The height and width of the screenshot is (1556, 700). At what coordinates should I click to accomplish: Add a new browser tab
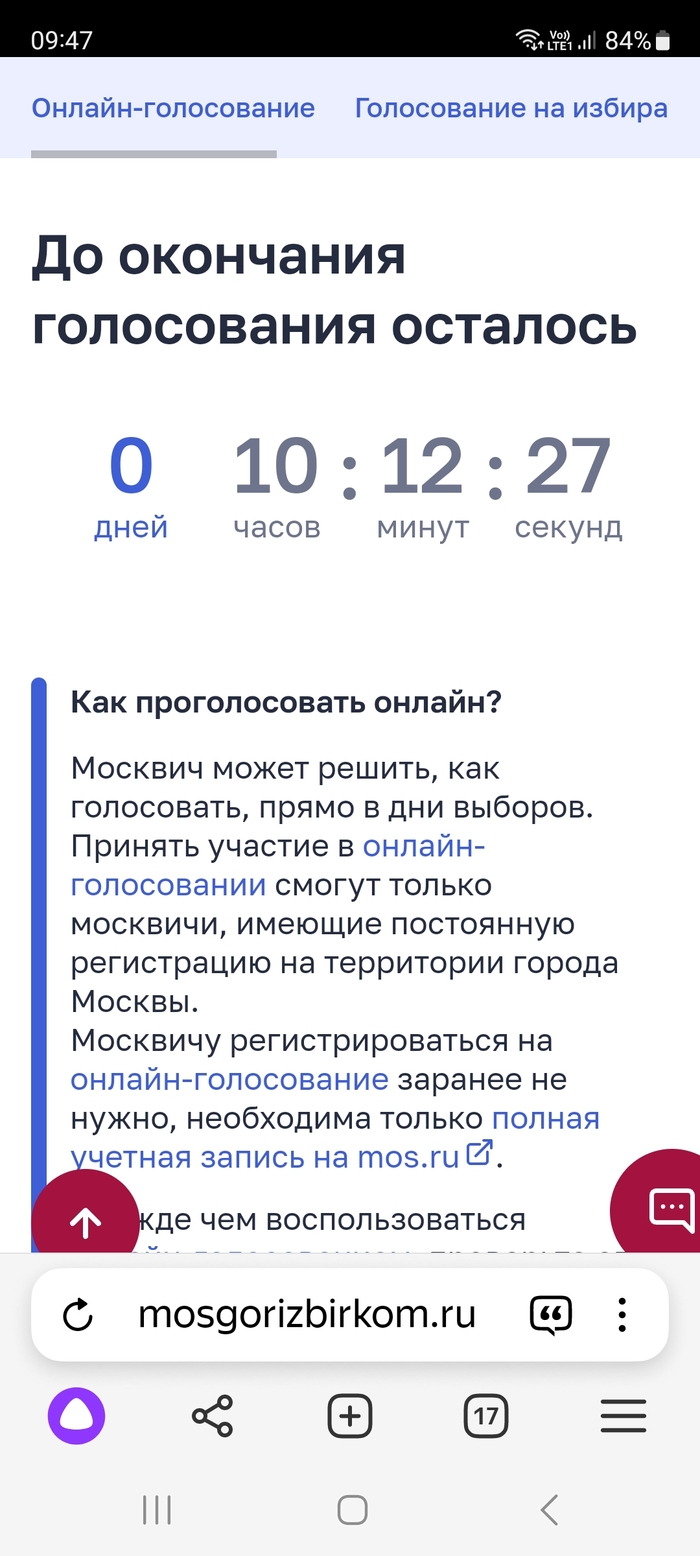pyautogui.click(x=350, y=1416)
